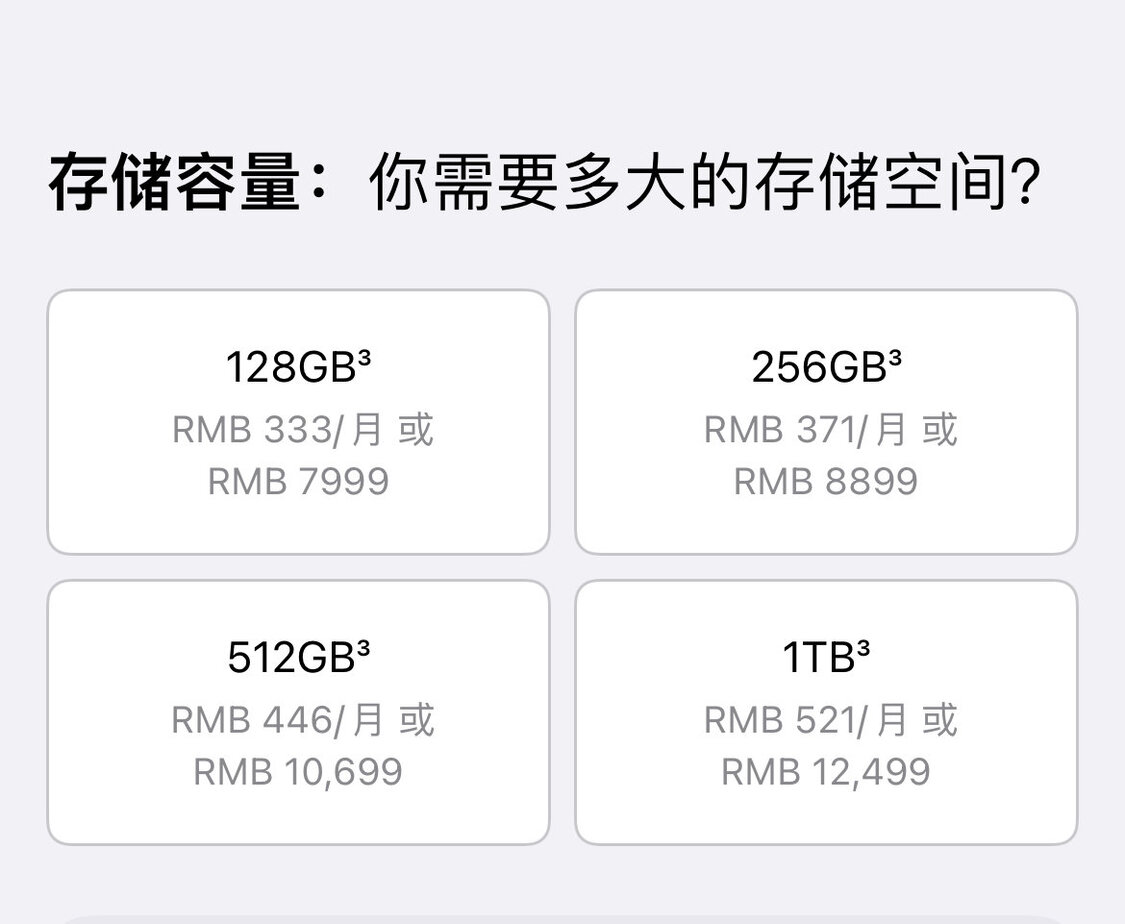1125x924 pixels.
Task: Select the 1TB storage capacity
Action: (826, 712)
